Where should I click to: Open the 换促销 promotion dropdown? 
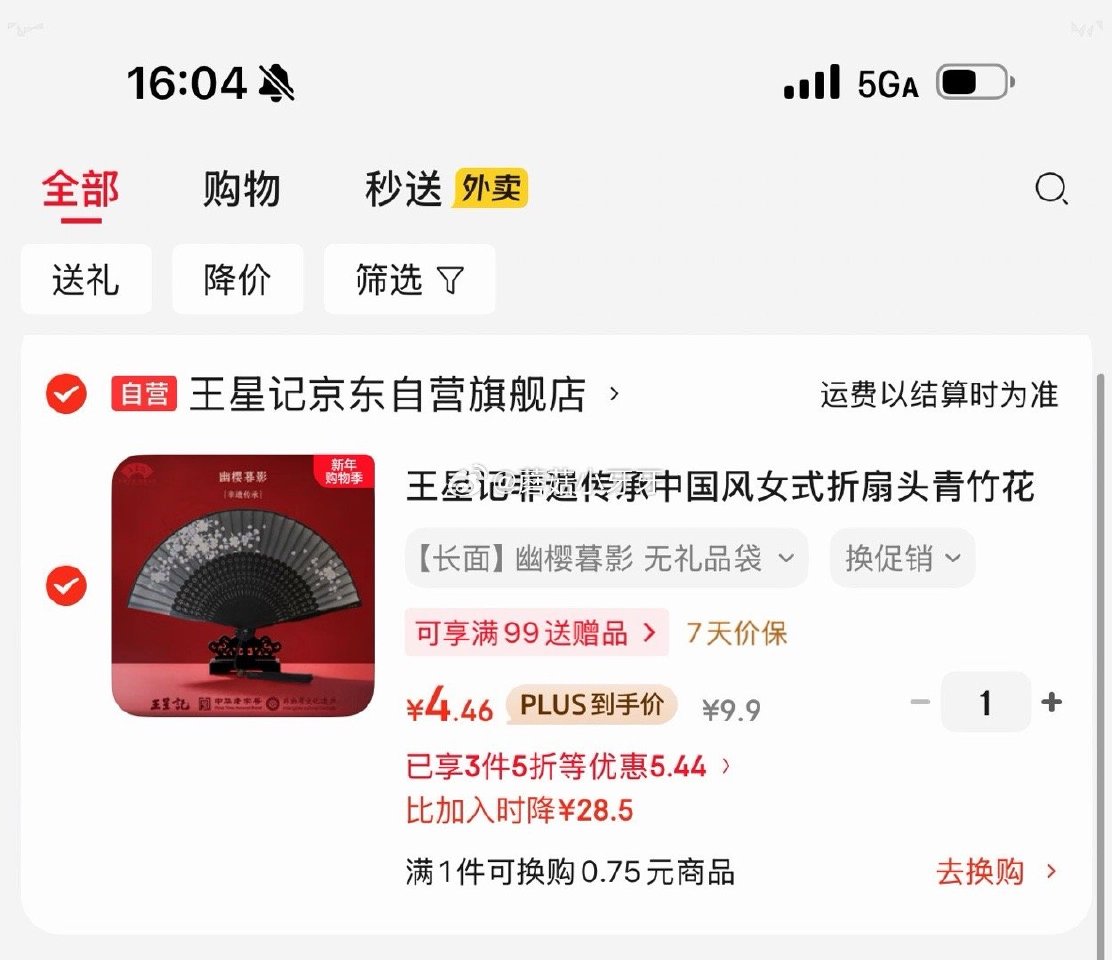[x=902, y=558]
